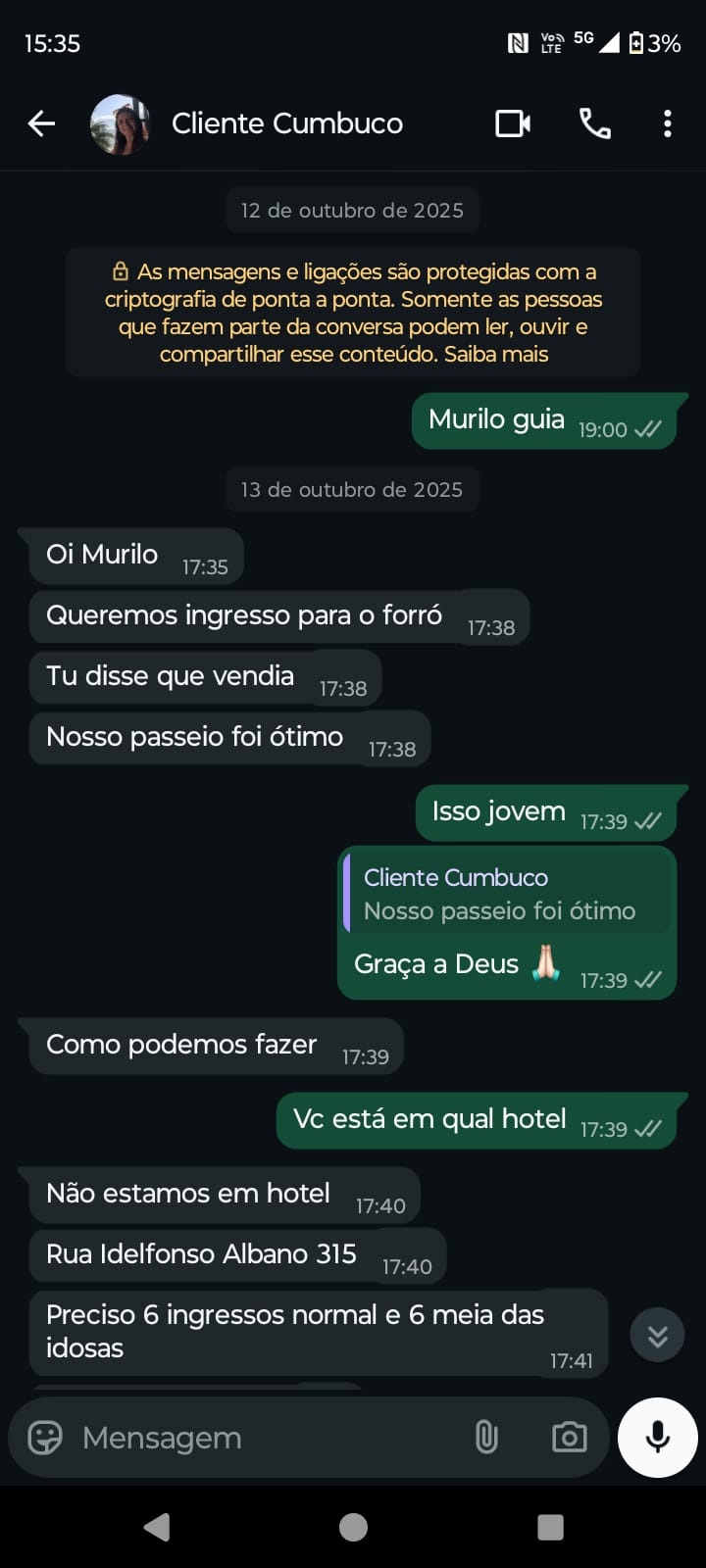This screenshot has width=706, height=1568.
Task: Jump to the latest messages
Action: 657,1335
